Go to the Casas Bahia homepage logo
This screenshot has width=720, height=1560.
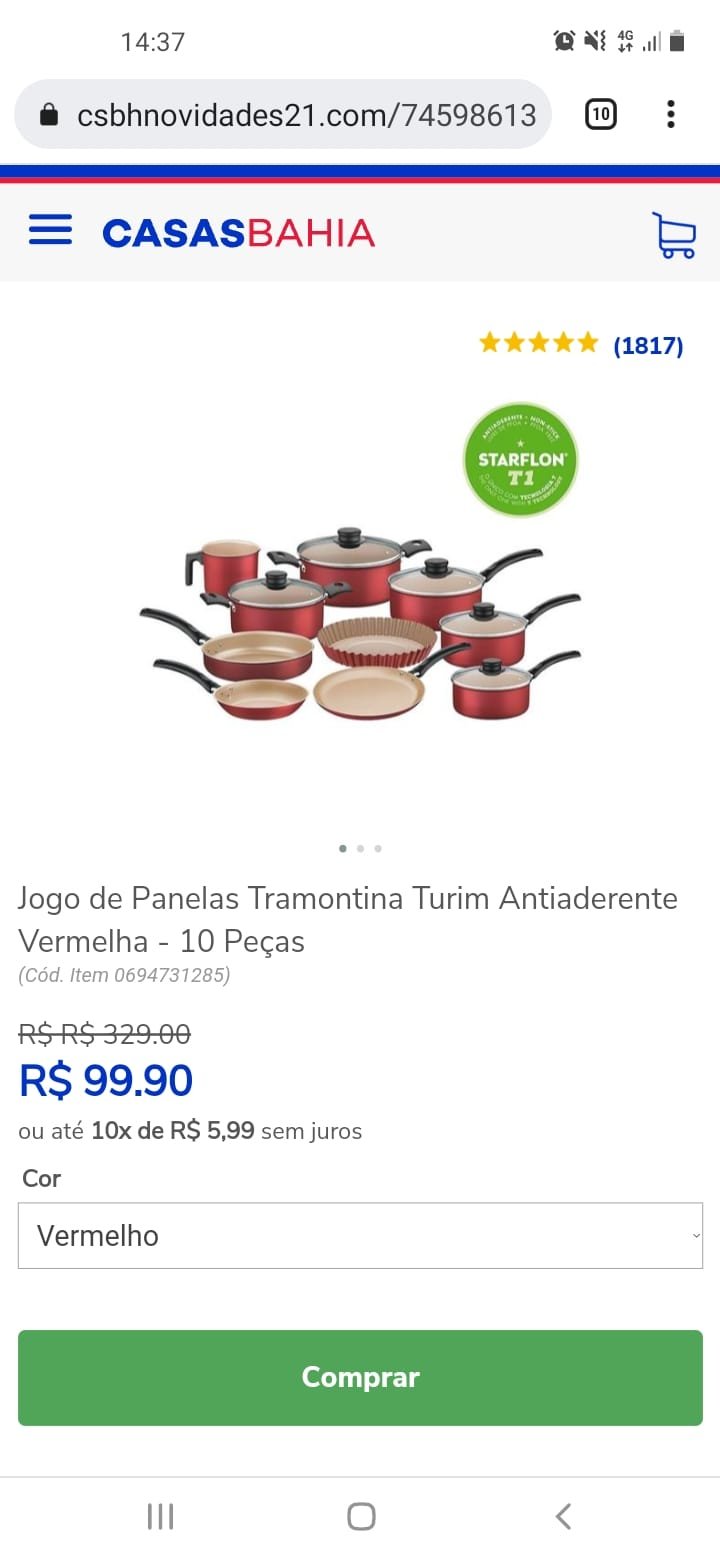coord(238,233)
